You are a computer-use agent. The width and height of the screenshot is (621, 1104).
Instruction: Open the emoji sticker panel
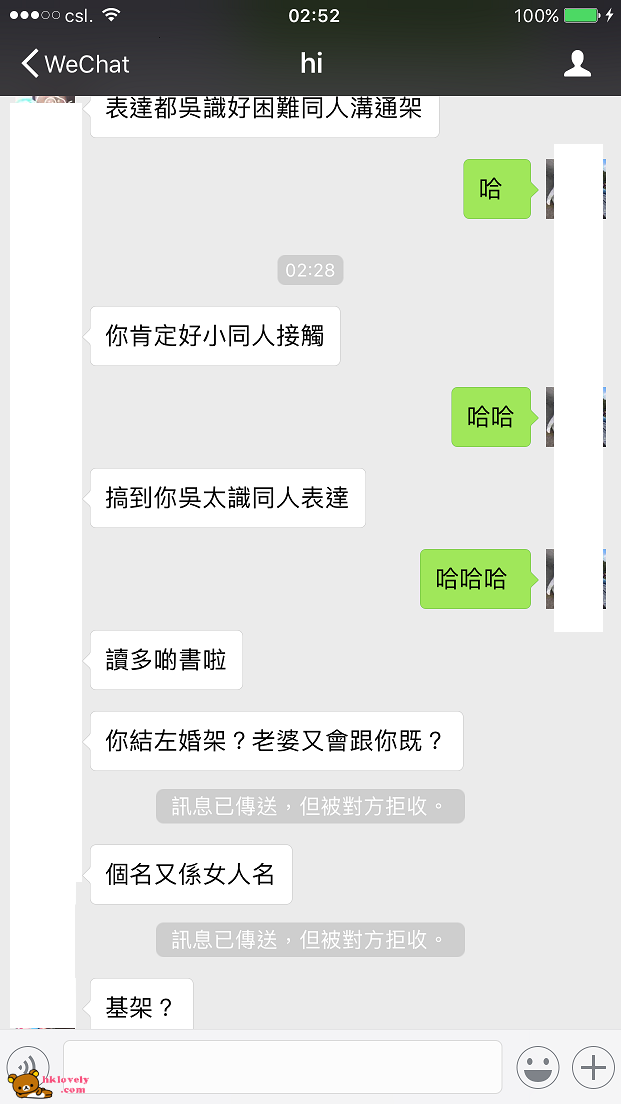coord(538,1067)
